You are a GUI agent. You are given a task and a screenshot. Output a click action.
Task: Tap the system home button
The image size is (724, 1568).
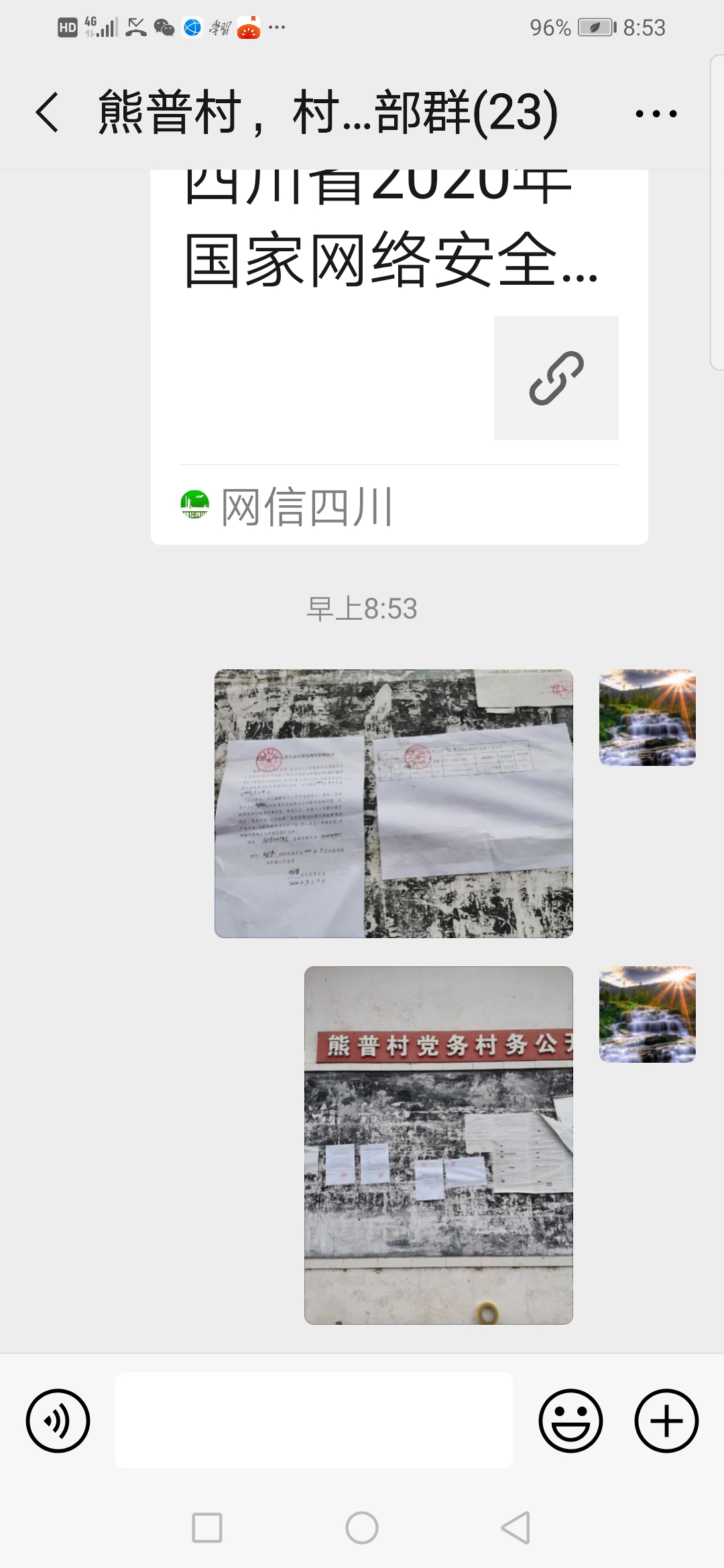tap(362, 1528)
